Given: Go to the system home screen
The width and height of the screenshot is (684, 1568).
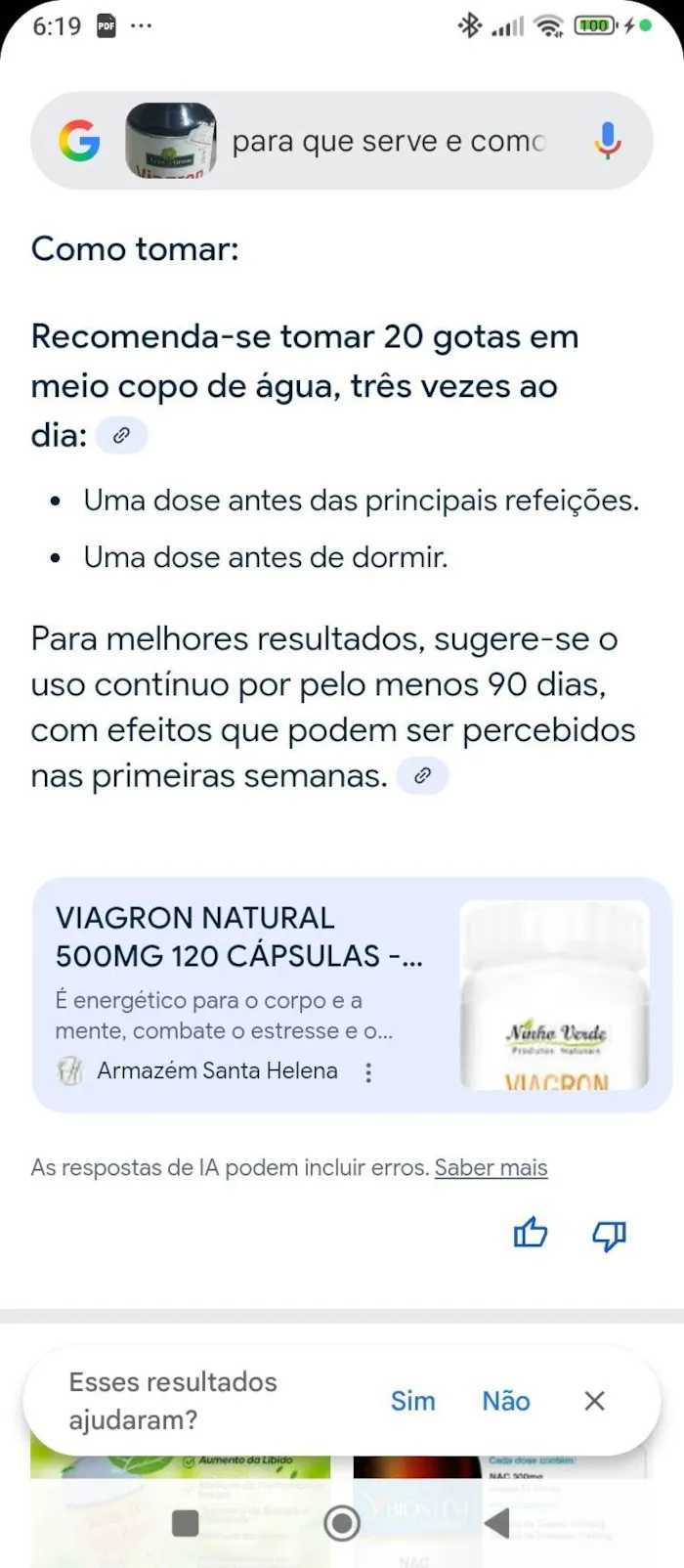Looking at the screenshot, I should click(342, 1523).
